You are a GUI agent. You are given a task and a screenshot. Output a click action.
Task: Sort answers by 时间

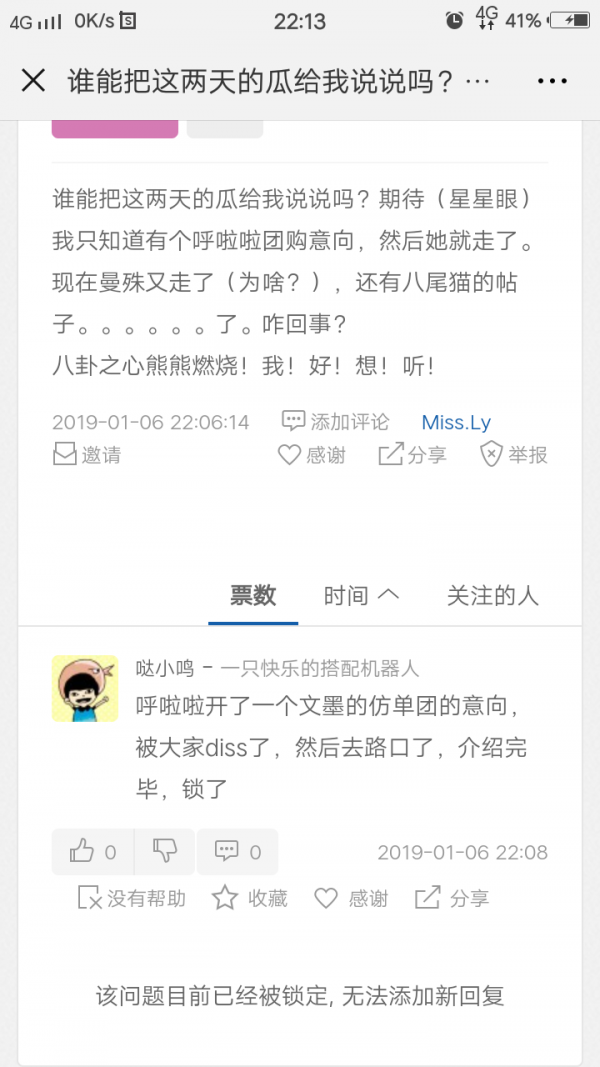[x=361, y=596]
